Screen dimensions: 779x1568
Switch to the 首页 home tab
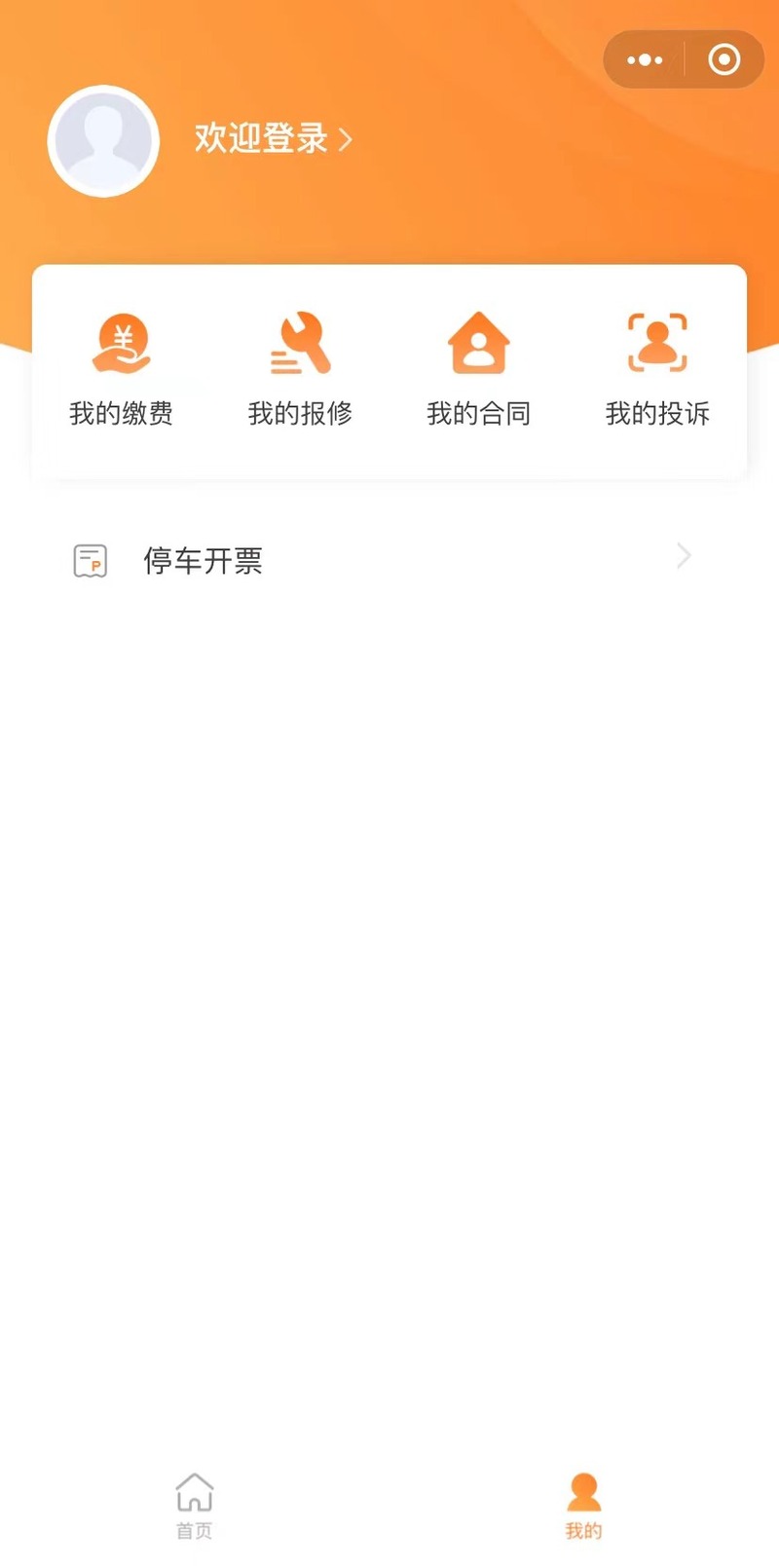195,1506
